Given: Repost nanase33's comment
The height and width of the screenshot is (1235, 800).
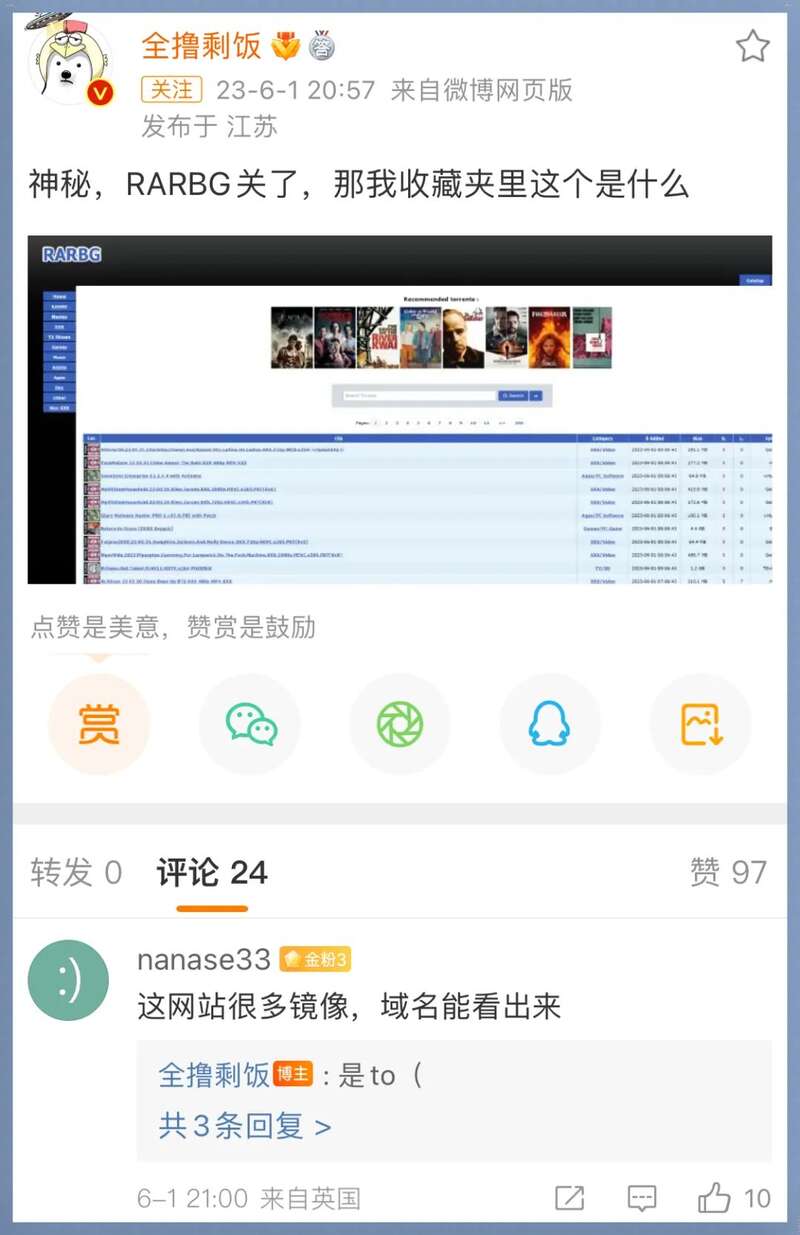Looking at the screenshot, I should click(x=569, y=1198).
